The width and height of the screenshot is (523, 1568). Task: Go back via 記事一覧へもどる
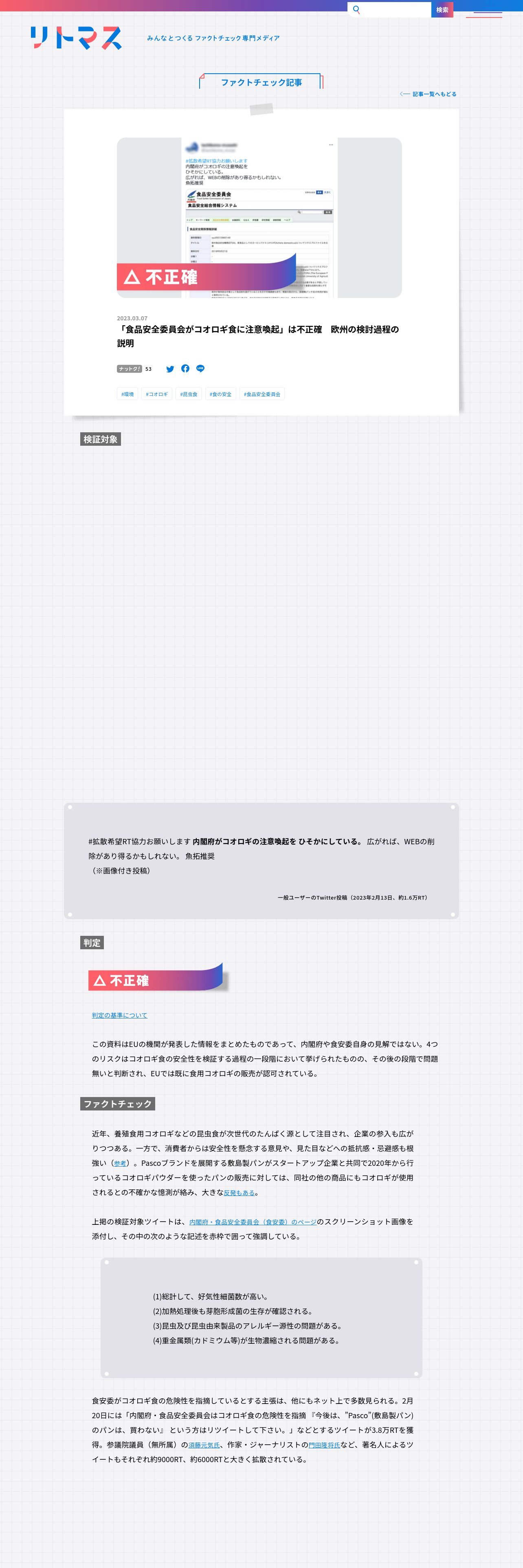coord(428,94)
